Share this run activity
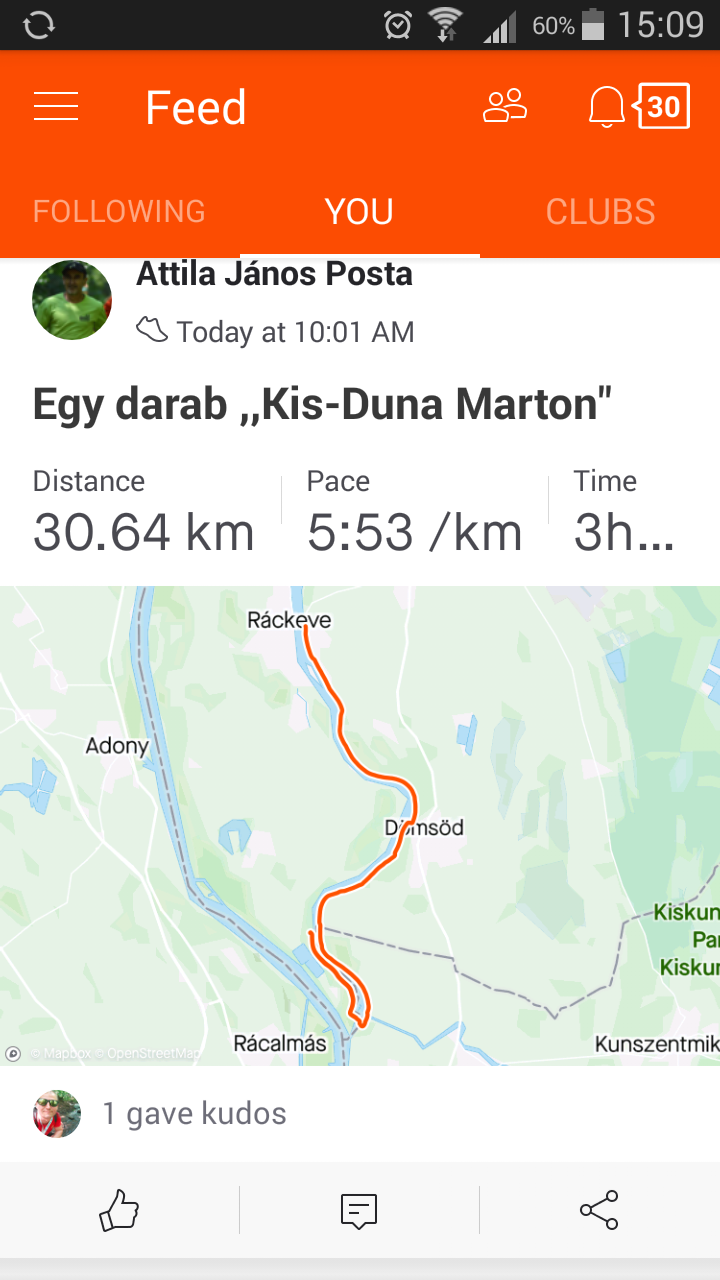This screenshot has width=720, height=1280. pyautogui.click(x=599, y=1211)
